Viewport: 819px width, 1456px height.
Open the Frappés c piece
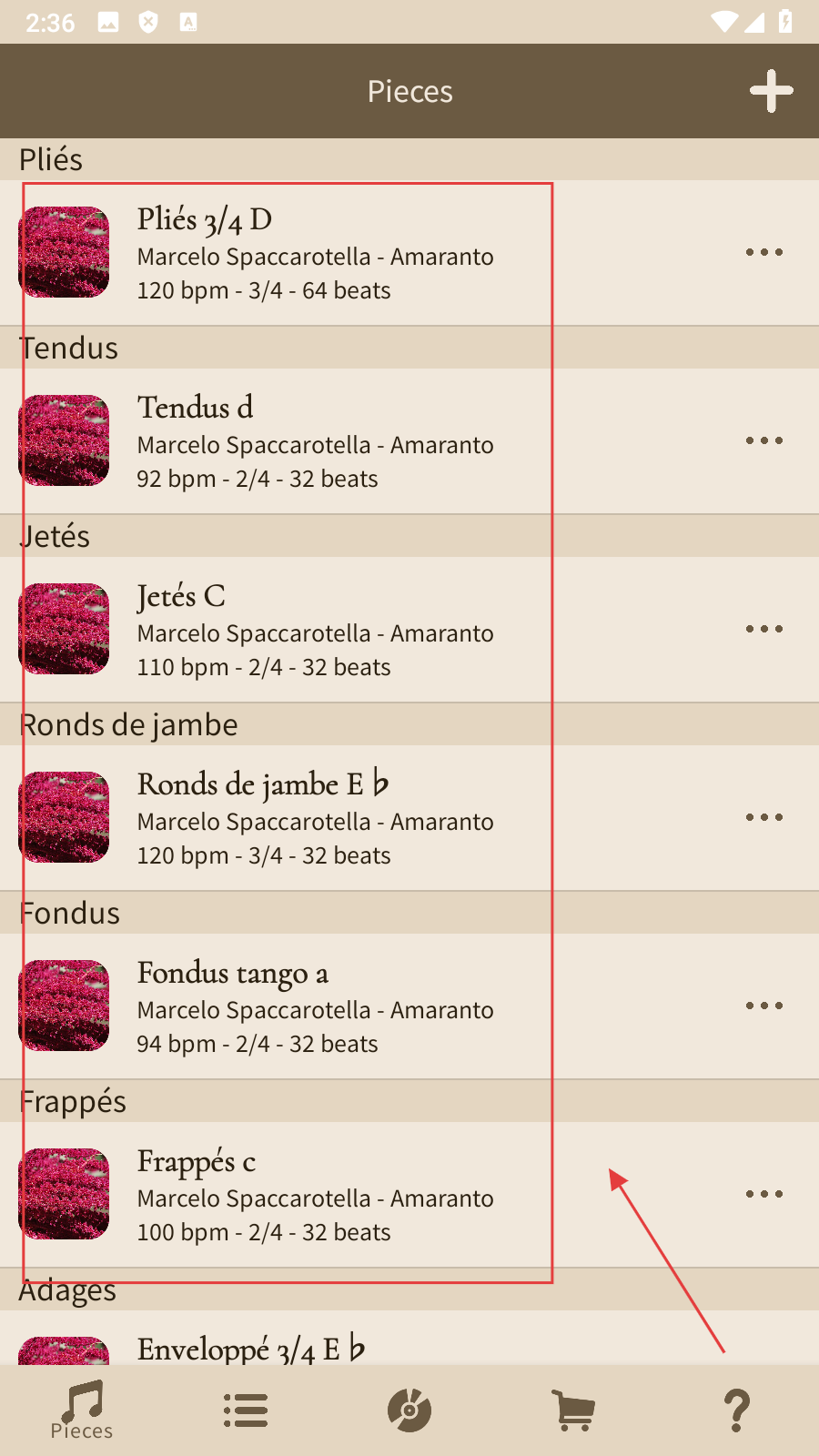tap(314, 1195)
